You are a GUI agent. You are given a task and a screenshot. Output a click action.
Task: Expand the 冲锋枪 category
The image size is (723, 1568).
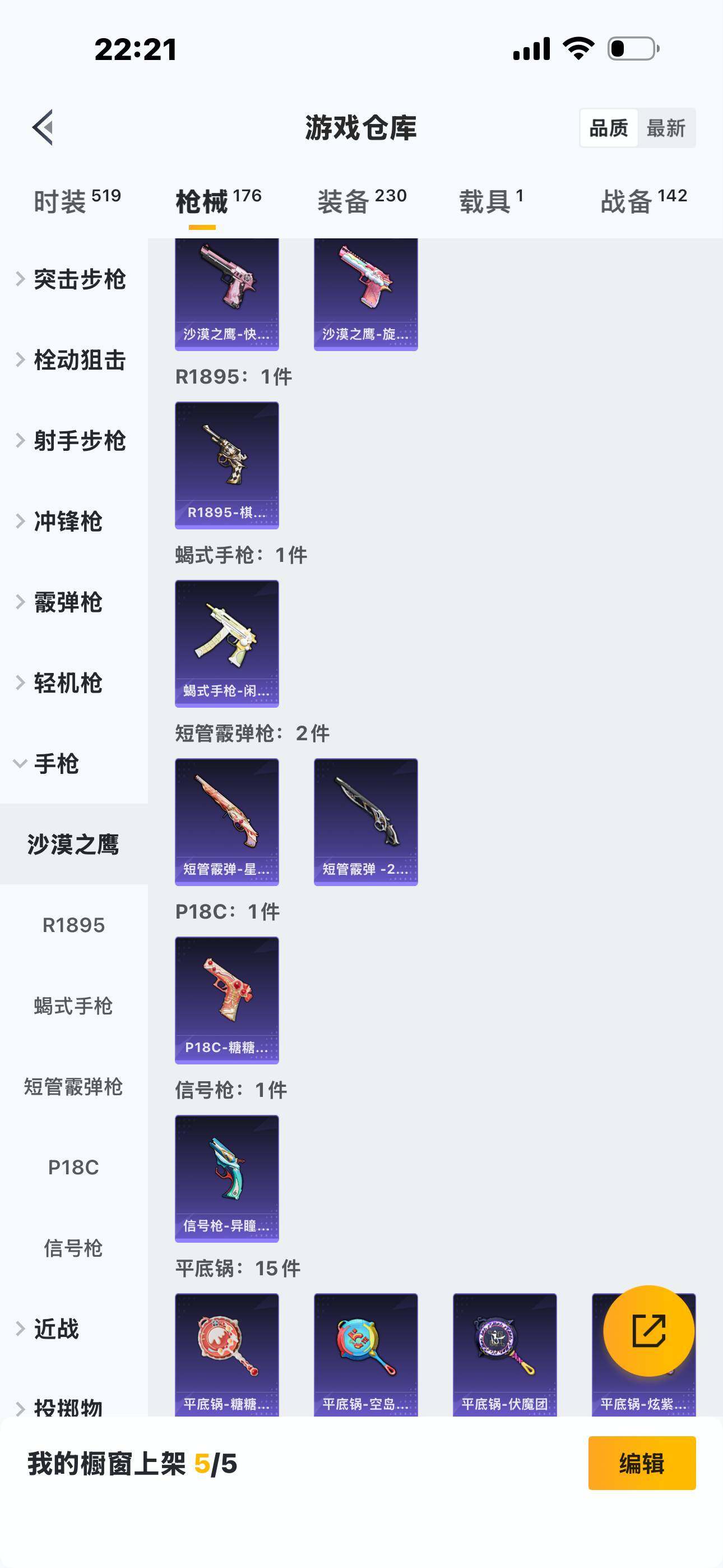(x=67, y=522)
